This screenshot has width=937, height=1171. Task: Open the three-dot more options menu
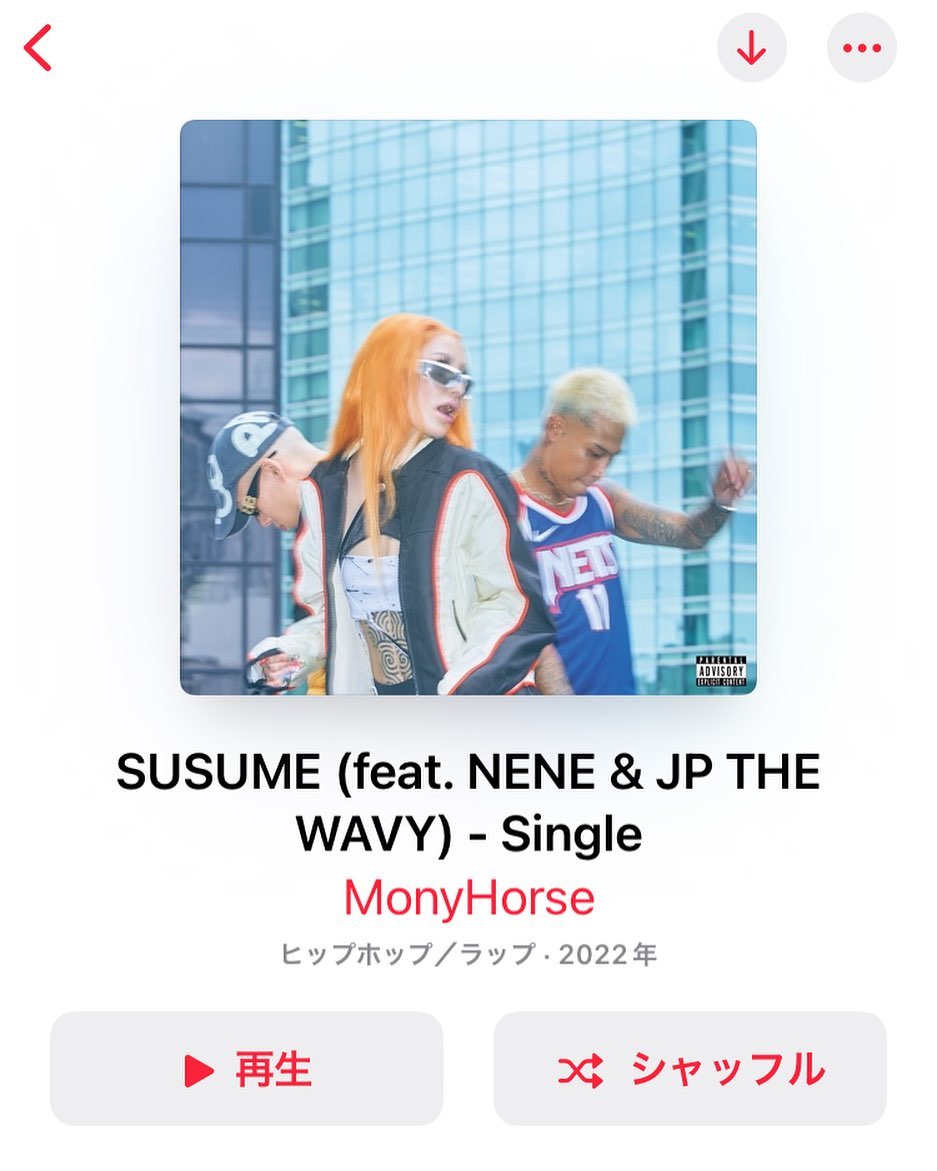(861, 48)
